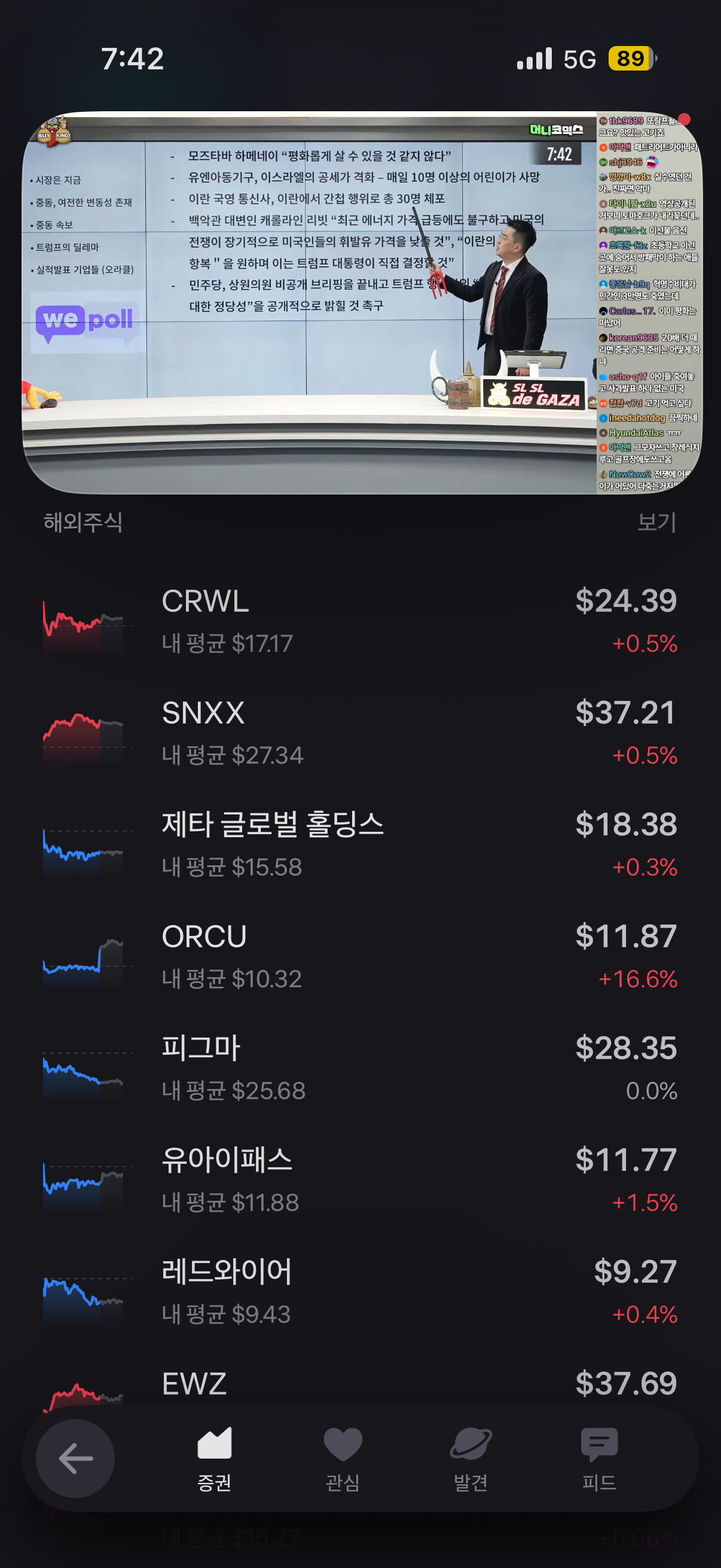The width and height of the screenshot is (721, 1568).
Task: Select the 피그마 stock row
Action: pyautogui.click(x=360, y=1068)
